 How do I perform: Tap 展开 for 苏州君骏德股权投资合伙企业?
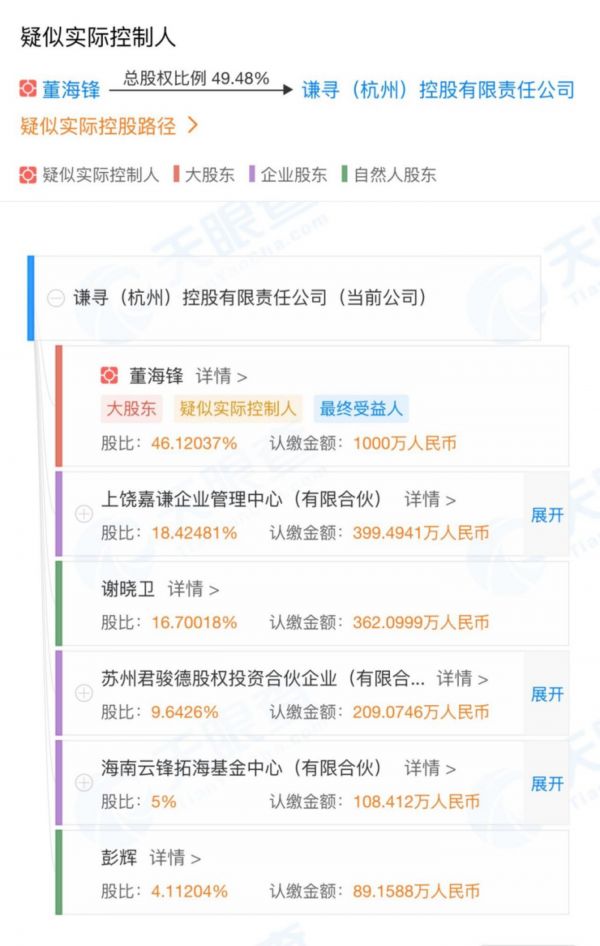coord(547,694)
